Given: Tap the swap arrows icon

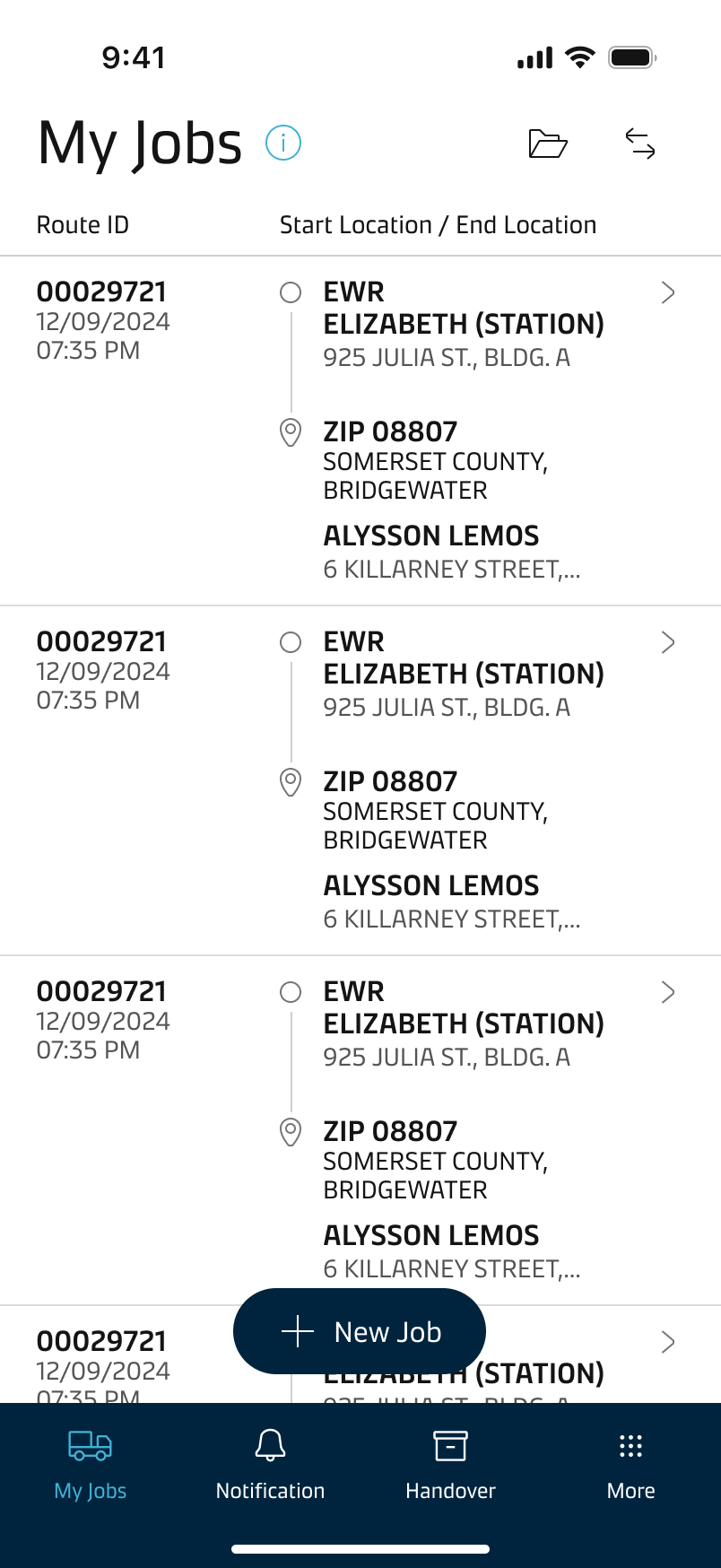Looking at the screenshot, I should [640, 144].
